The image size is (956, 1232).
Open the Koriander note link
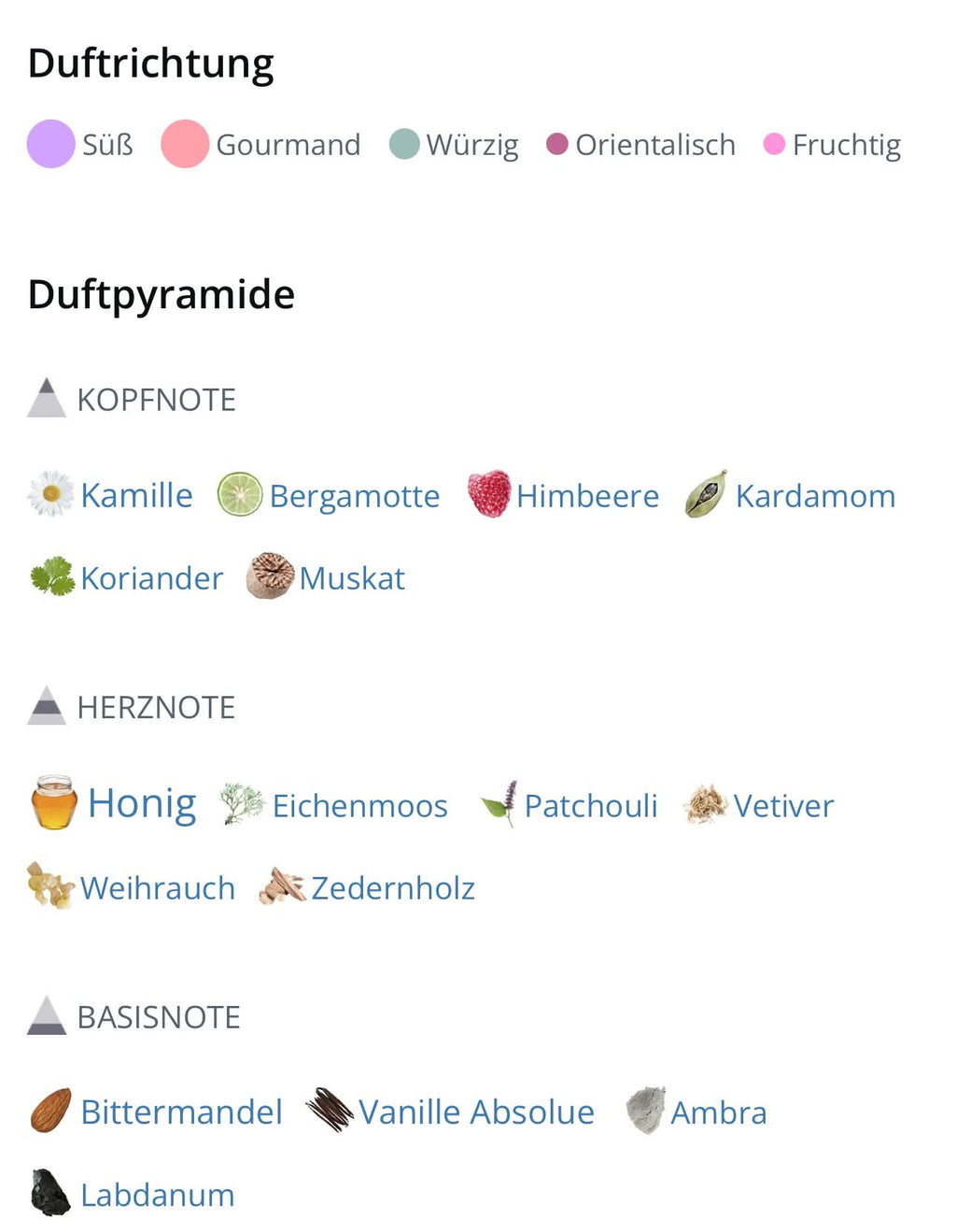[151, 578]
